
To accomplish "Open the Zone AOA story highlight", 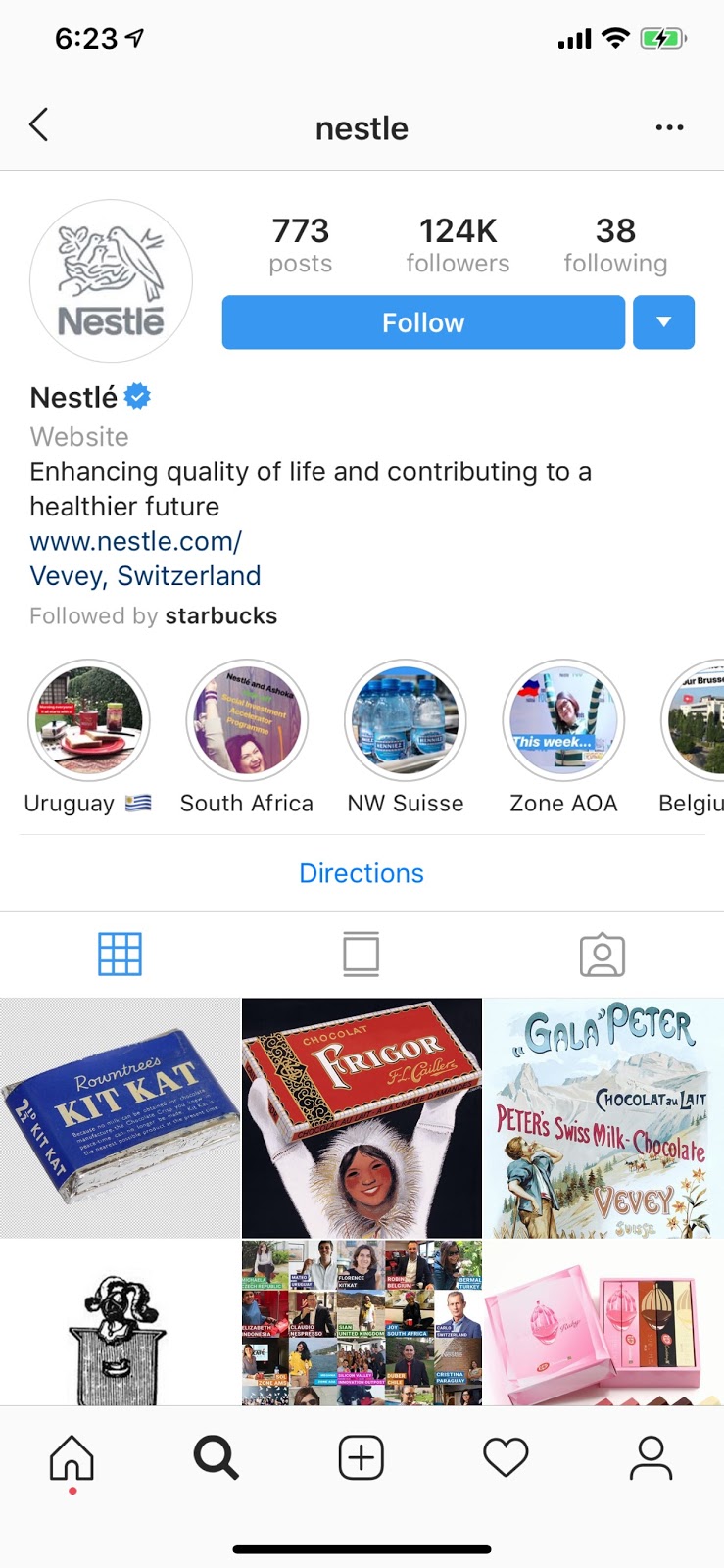I will pos(563,720).
